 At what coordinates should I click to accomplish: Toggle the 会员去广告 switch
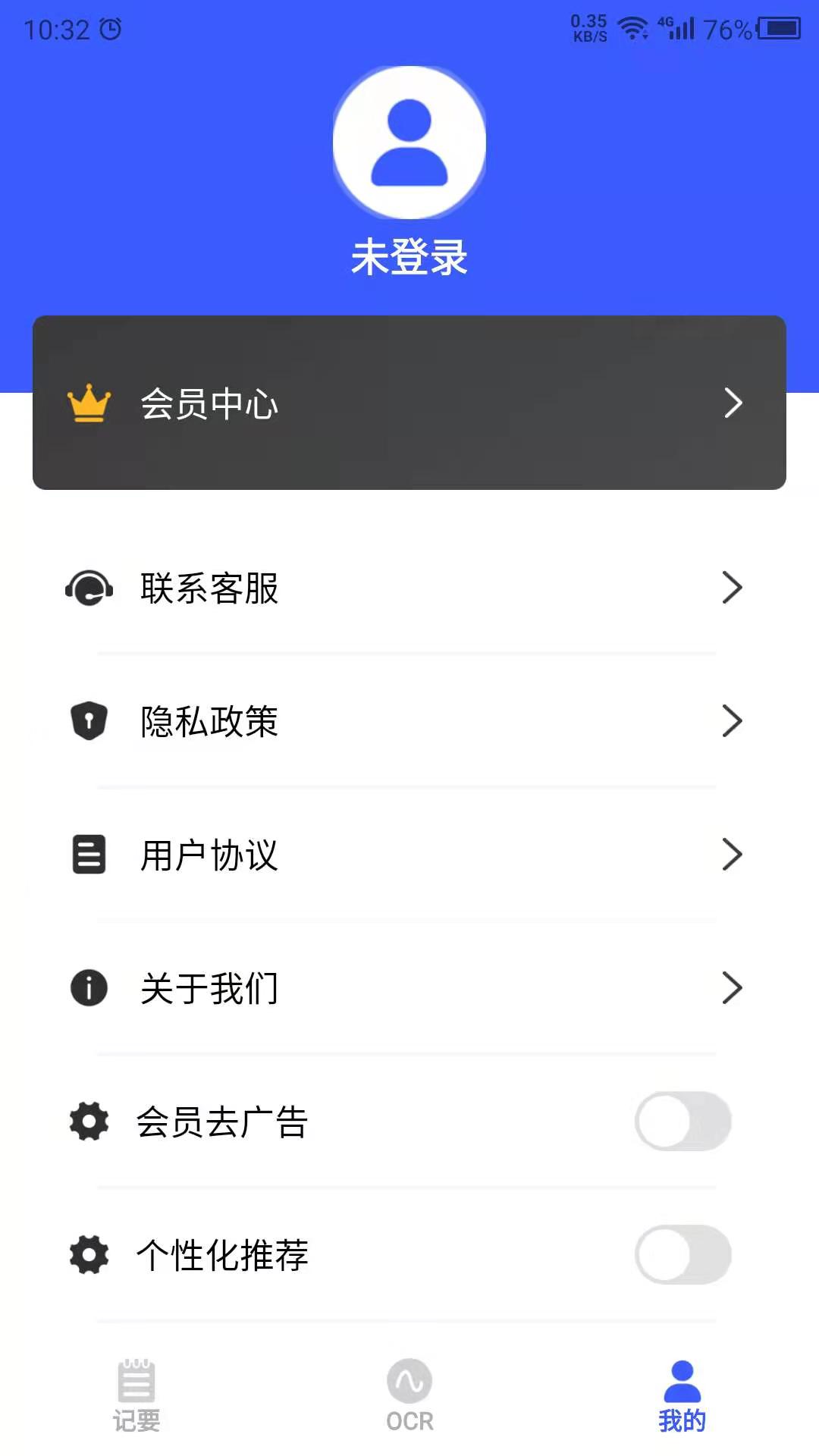point(682,1121)
